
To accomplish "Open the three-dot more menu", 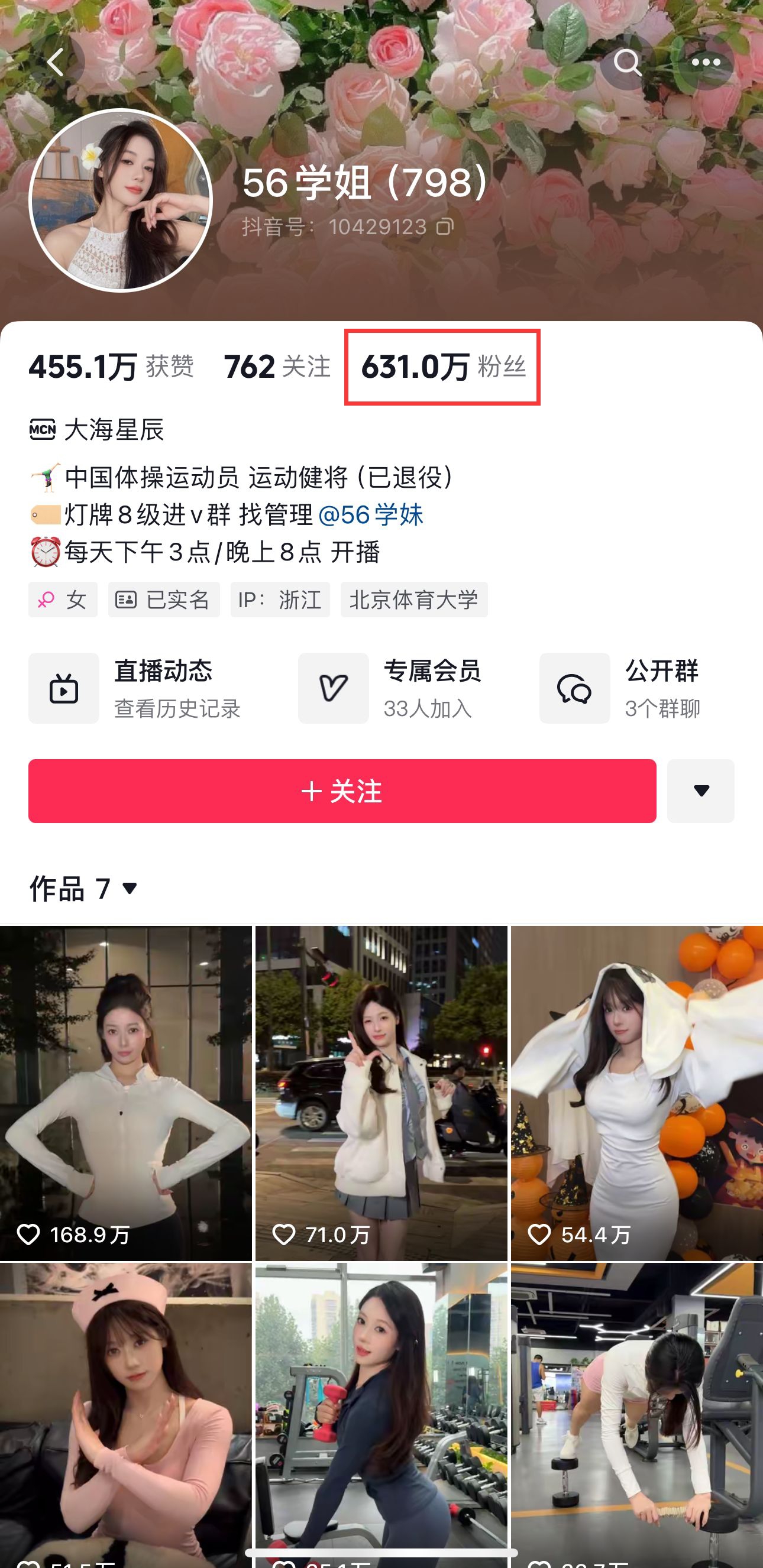I will pos(706,62).
